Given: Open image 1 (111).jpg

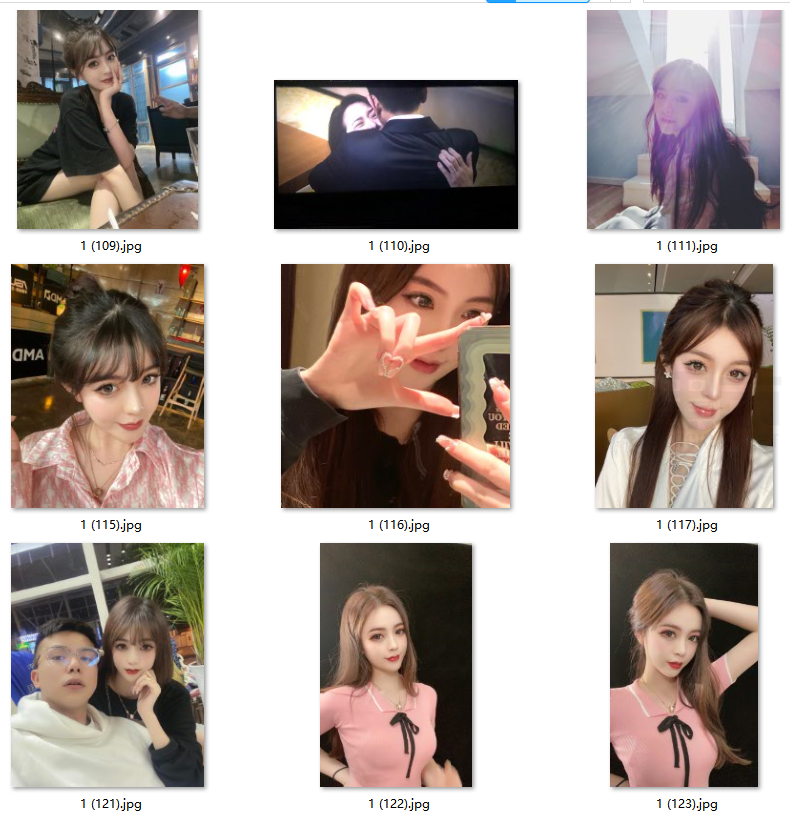Looking at the screenshot, I should tap(684, 120).
